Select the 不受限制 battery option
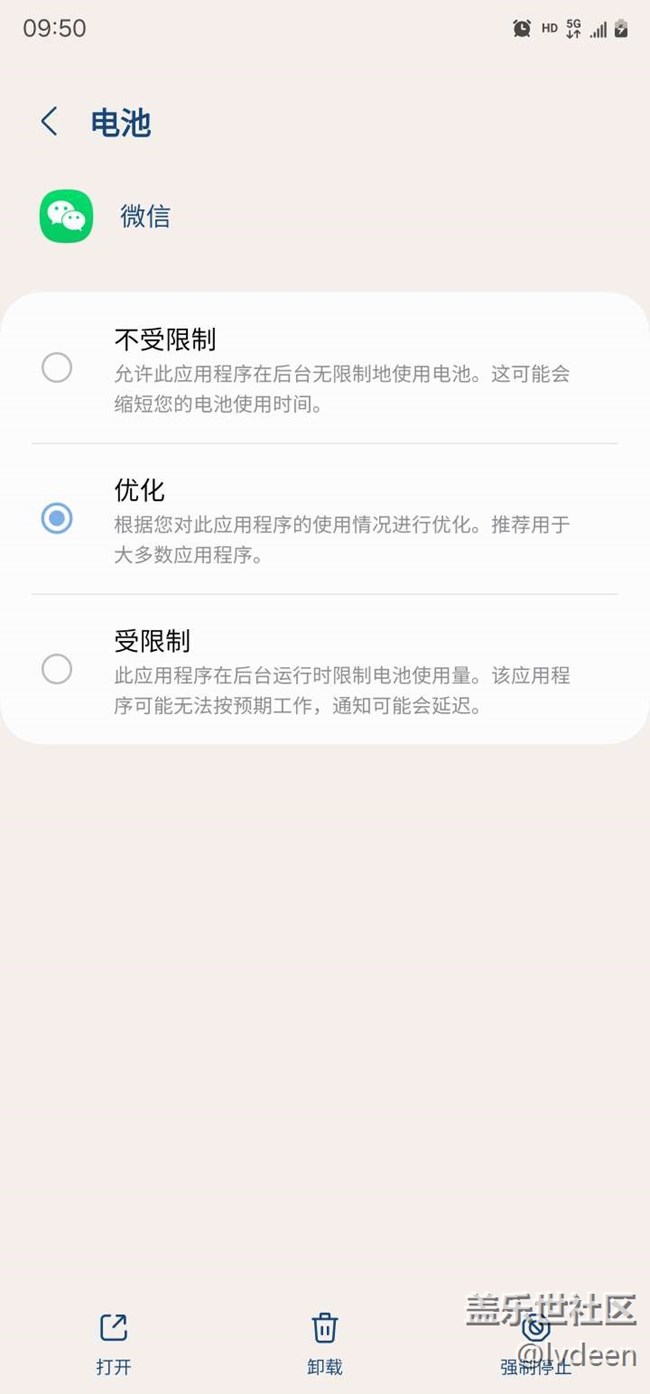The width and height of the screenshot is (650, 1394). coord(325,369)
